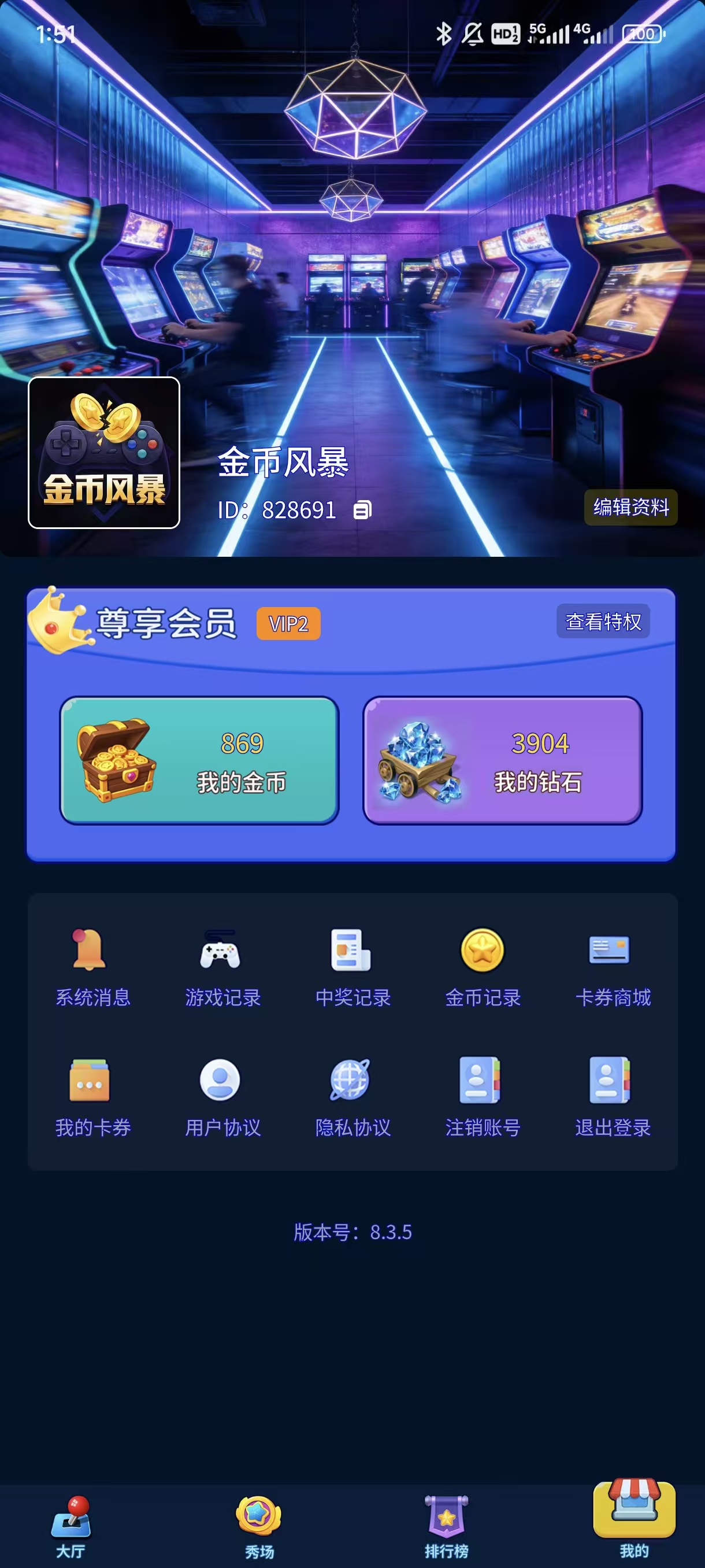
Task: Open 中奖记录 prize records
Action: coord(353,967)
